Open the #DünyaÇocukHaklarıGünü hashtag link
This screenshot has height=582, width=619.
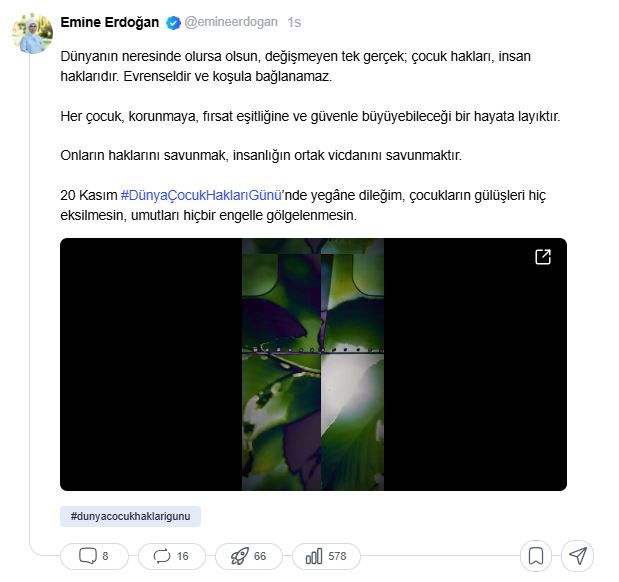(201, 194)
